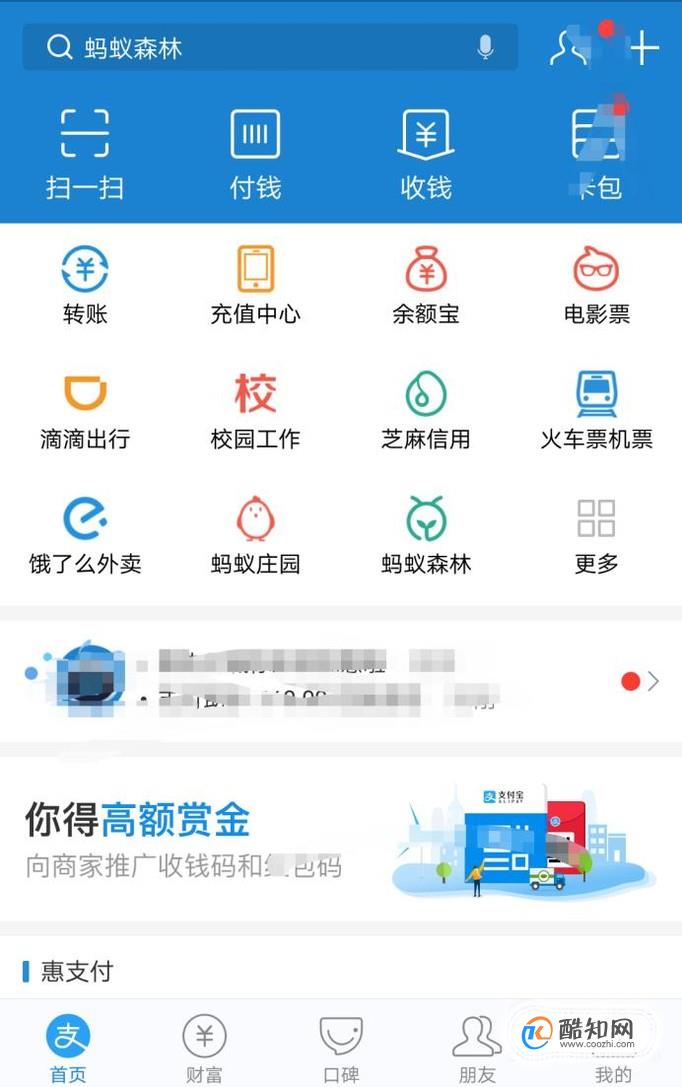The height and width of the screenshot is (1087, 682).
Task: Switch to the 口碑 tab
Action: pyautogui.click(x=341, y=1048)
